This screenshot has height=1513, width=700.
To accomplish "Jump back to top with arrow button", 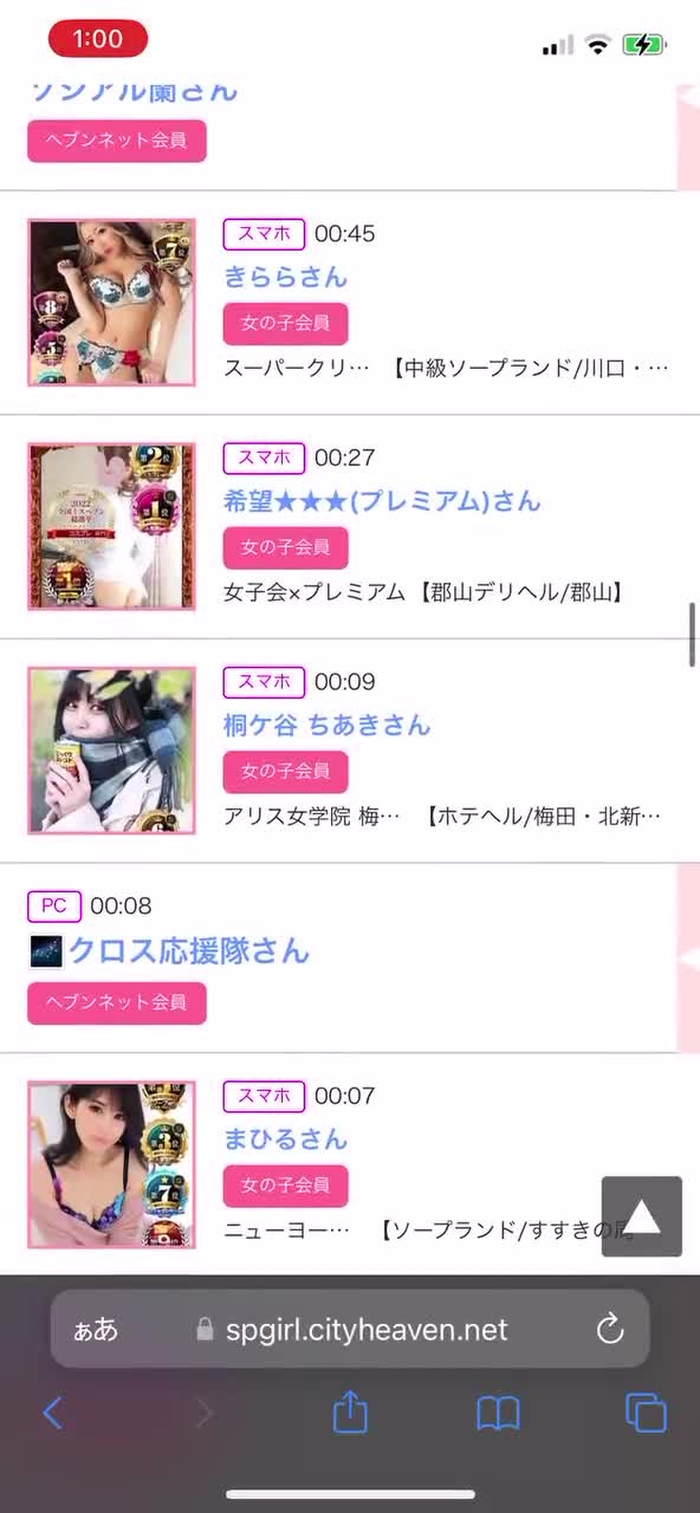I will [641, 1216].
